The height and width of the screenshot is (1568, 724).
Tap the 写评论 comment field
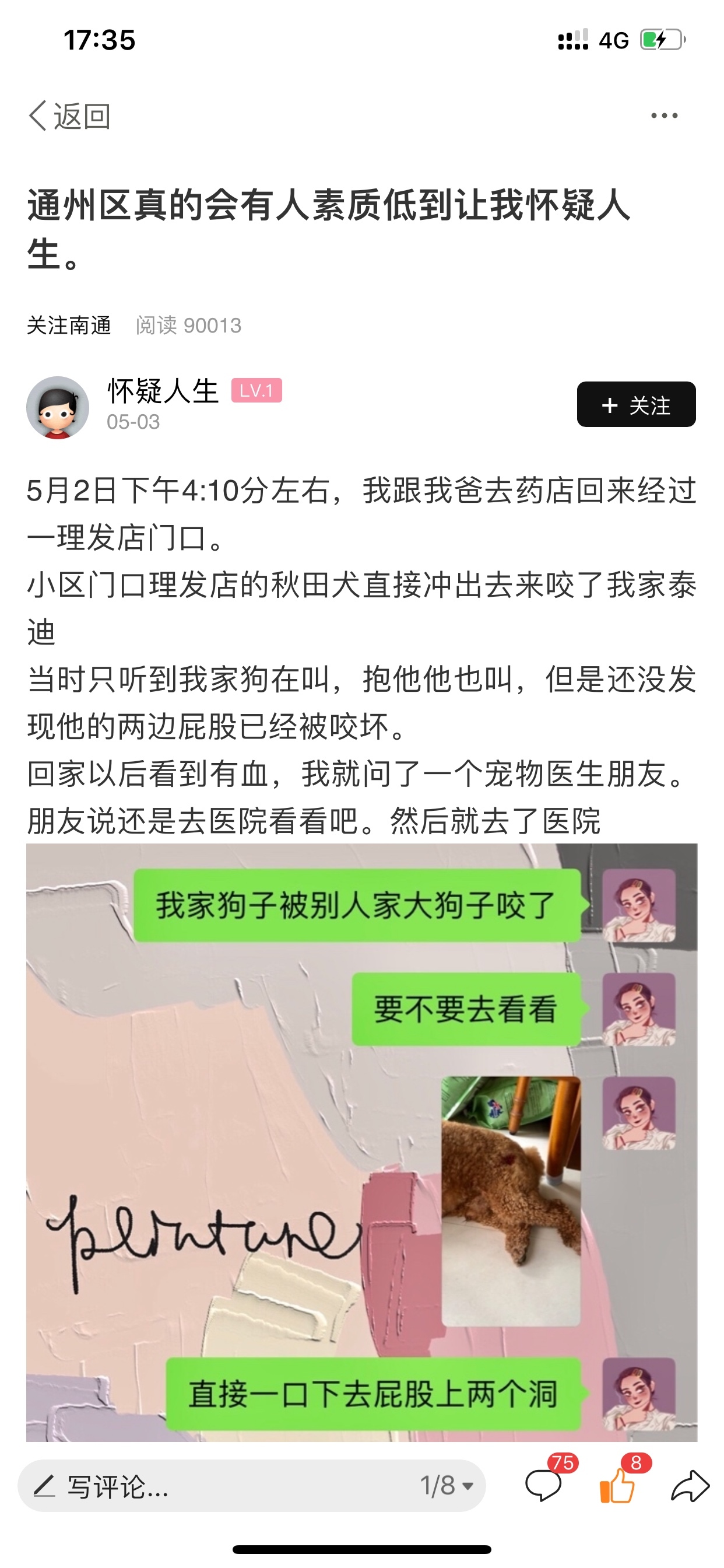[x=182, y=1486]
